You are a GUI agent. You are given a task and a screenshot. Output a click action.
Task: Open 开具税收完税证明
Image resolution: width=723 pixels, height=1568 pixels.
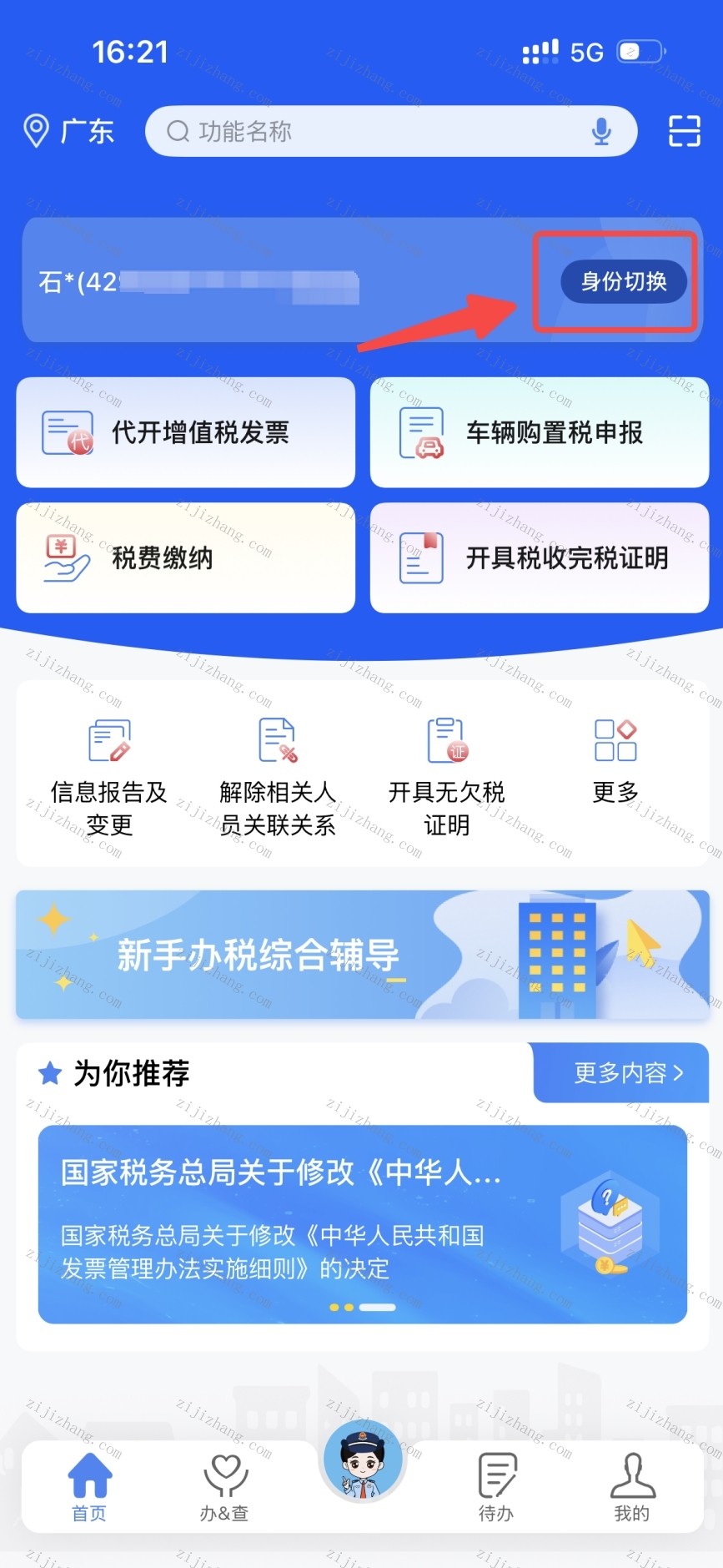540,557
